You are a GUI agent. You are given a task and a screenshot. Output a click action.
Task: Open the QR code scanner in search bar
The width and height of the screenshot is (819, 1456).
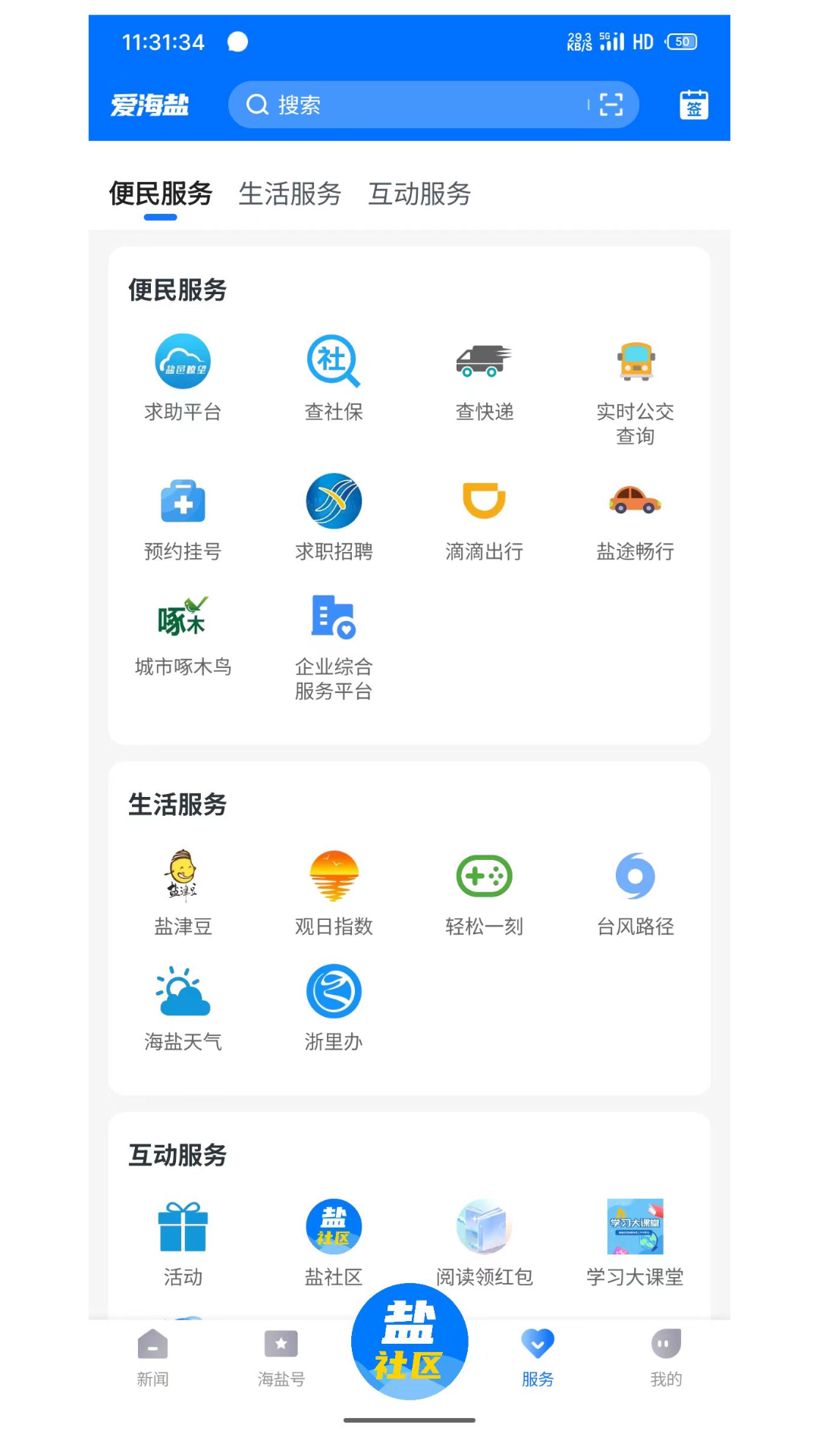pyautogui.click(x=610, y=105)
